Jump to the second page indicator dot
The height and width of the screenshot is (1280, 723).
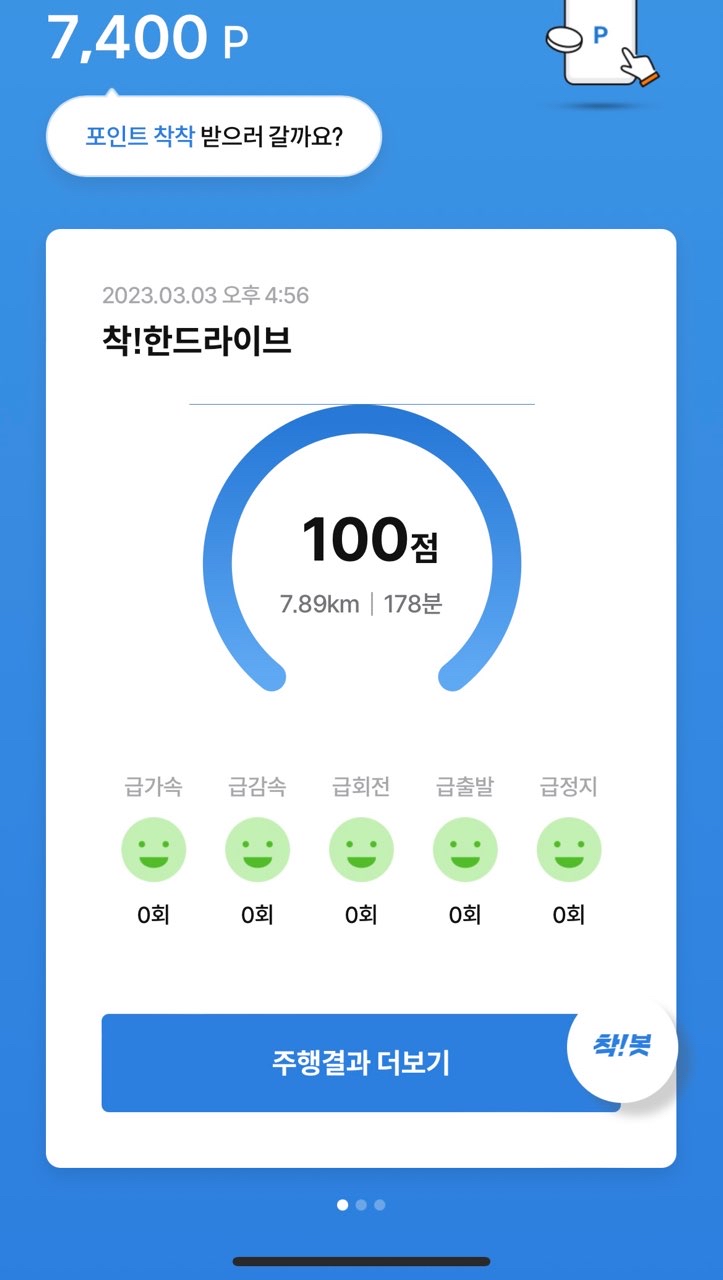click(361, 1205)
